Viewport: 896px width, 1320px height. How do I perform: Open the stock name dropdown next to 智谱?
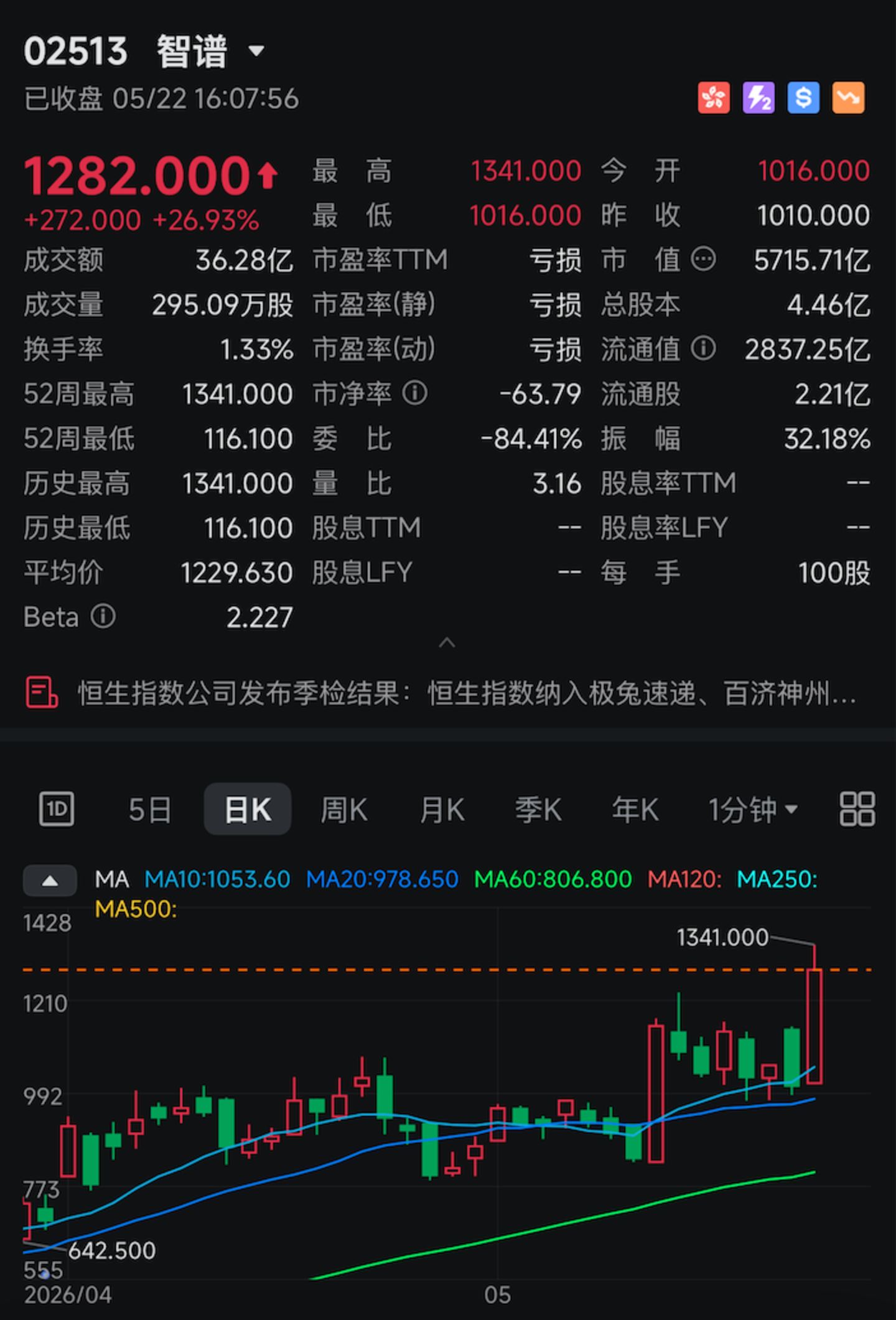[x=256, y=51]
